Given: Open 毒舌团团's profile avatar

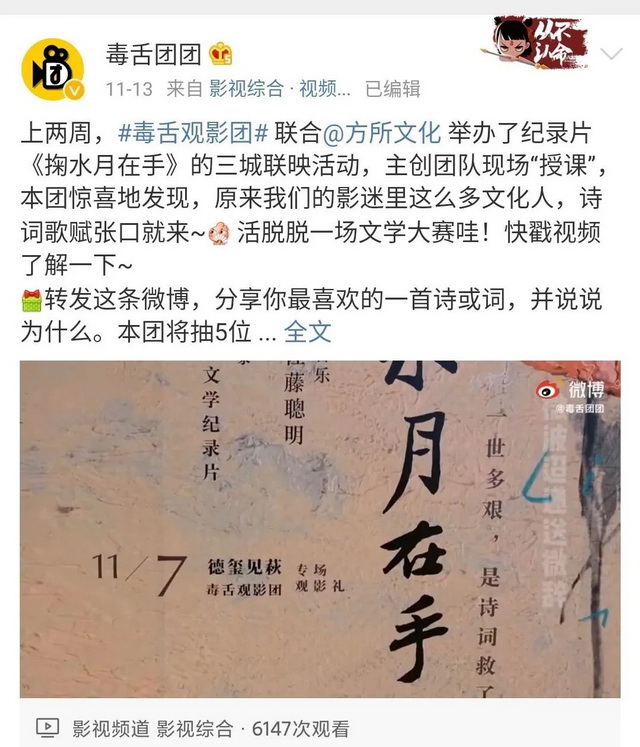Looking at the screenshot, I should [x=52, y=69].
